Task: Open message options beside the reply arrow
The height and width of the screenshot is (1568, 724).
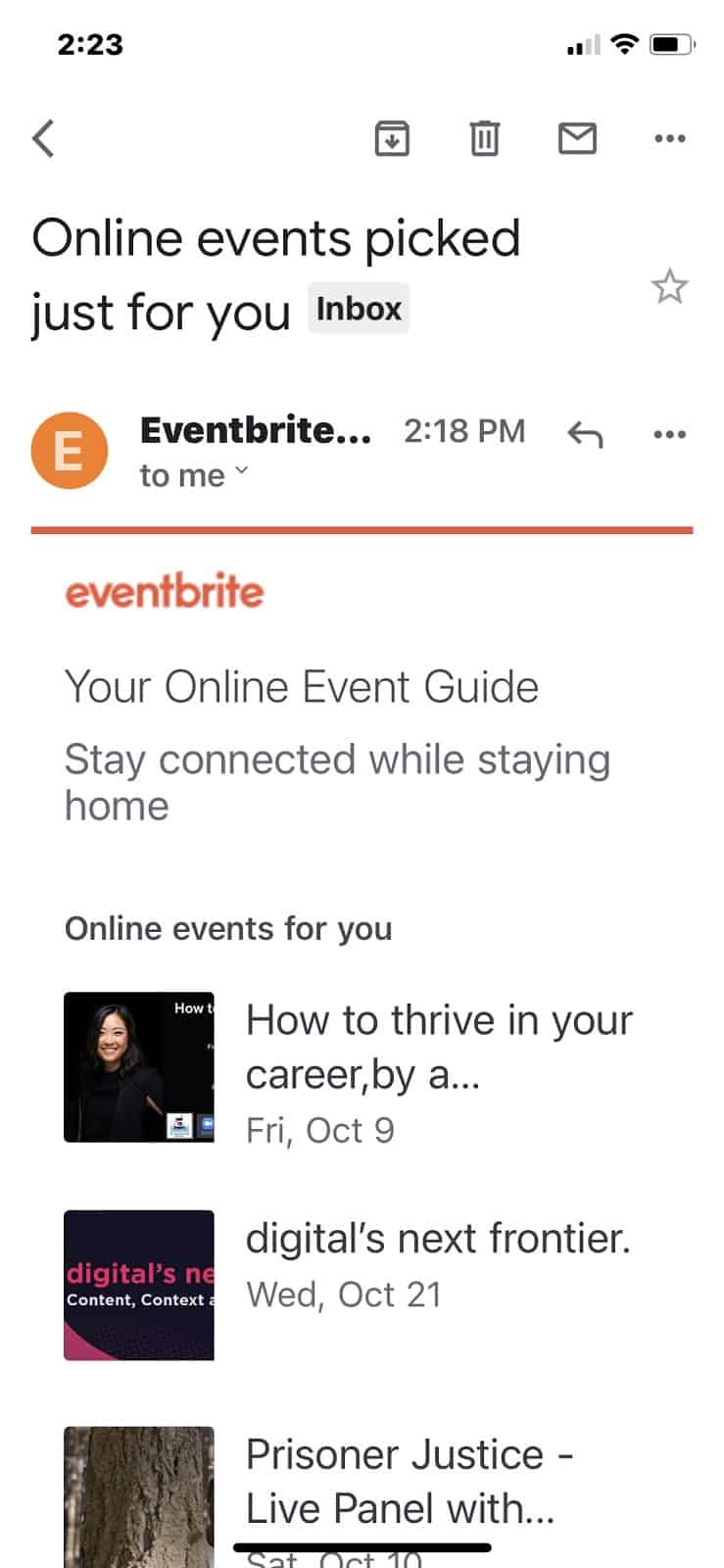Action: (x=669, y=433)
